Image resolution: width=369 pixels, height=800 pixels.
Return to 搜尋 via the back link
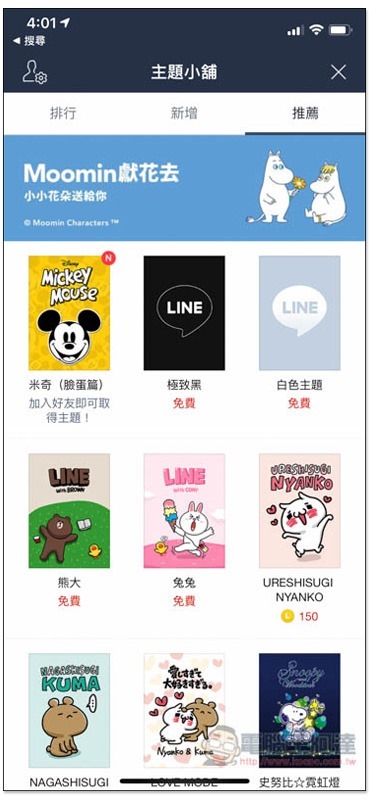tap(31, 41)
